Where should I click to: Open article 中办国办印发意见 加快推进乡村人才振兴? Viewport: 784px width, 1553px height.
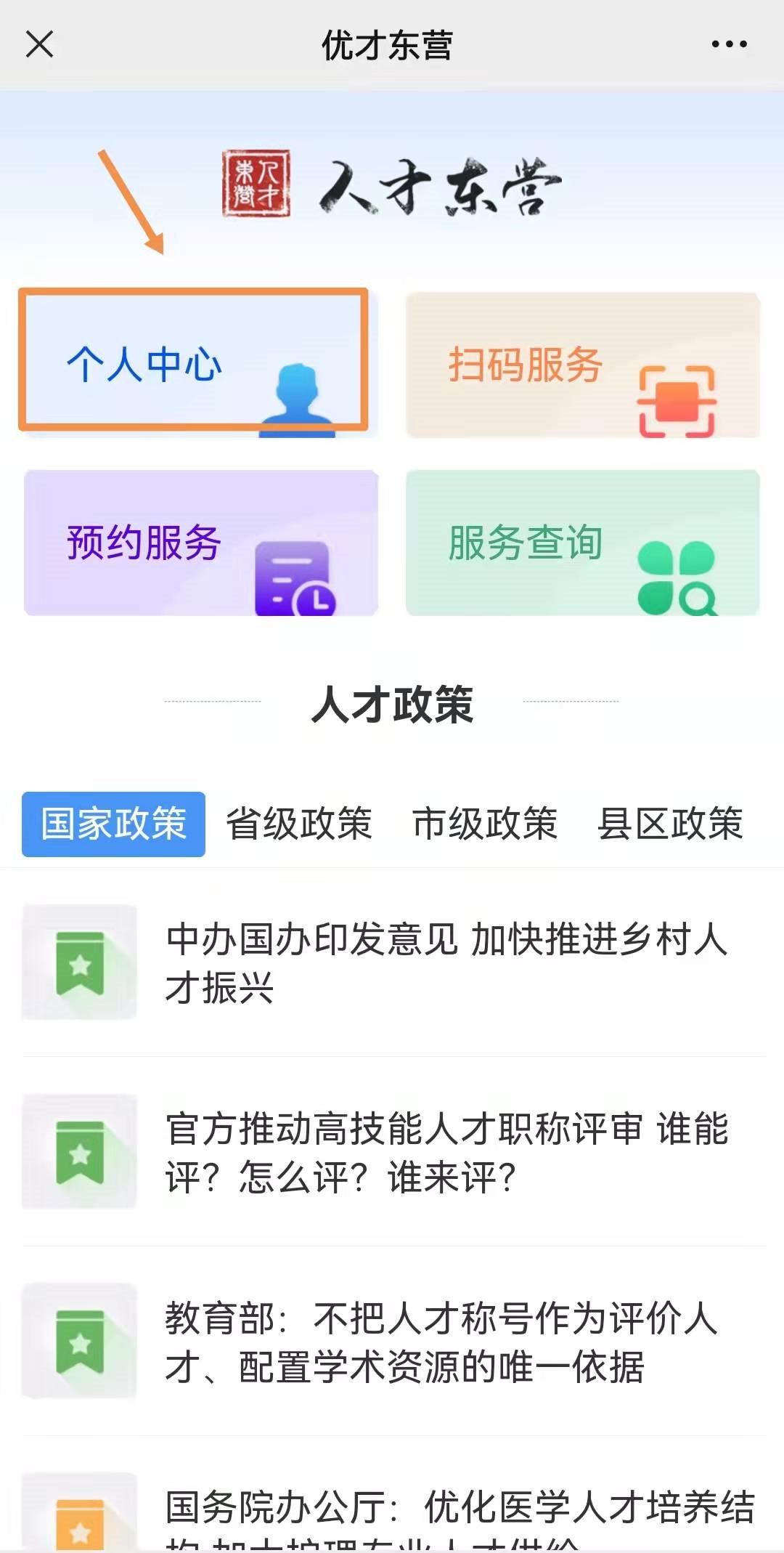pos(446,962)
